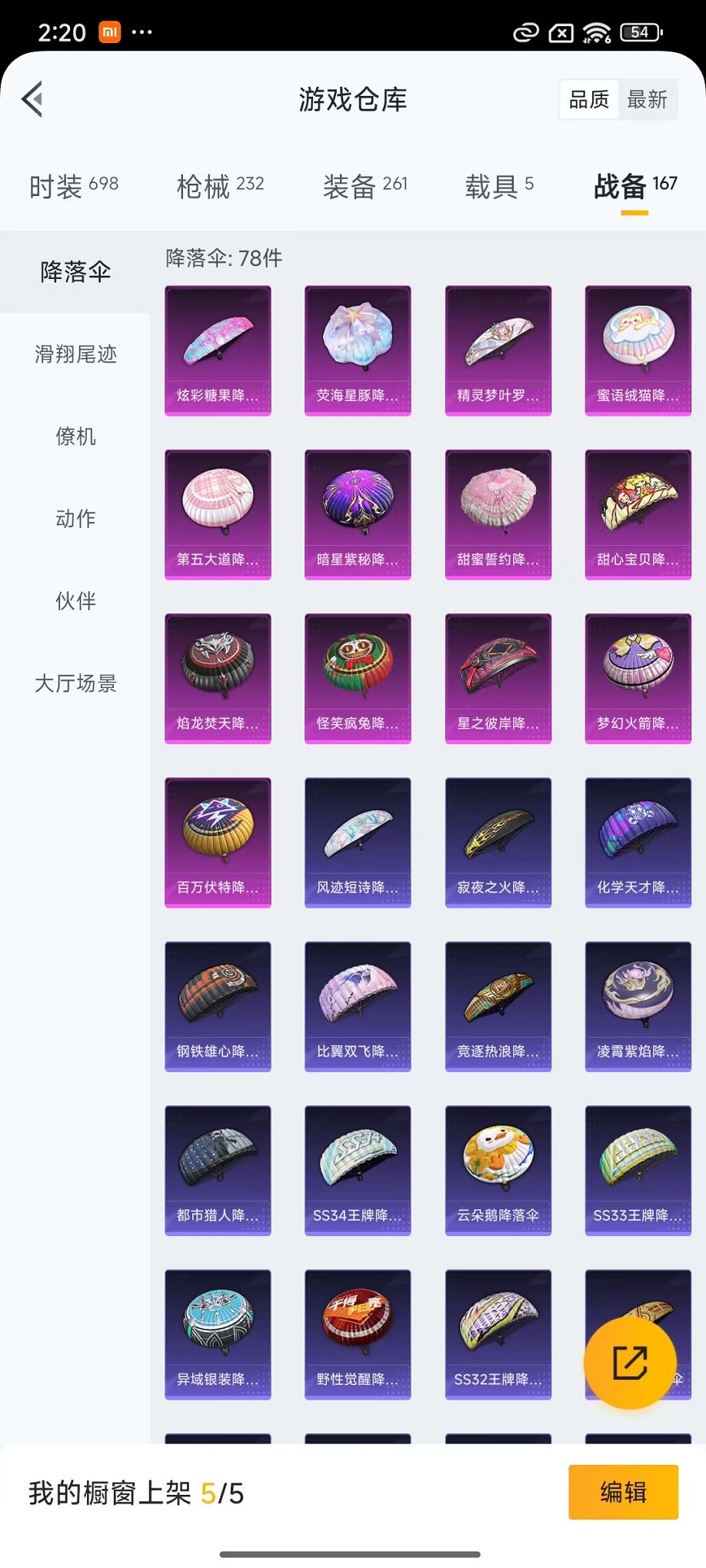Image resolution: width=706 pixels, height=1568 pixels.
Task: Sort items by 最新
Action: 647,99
